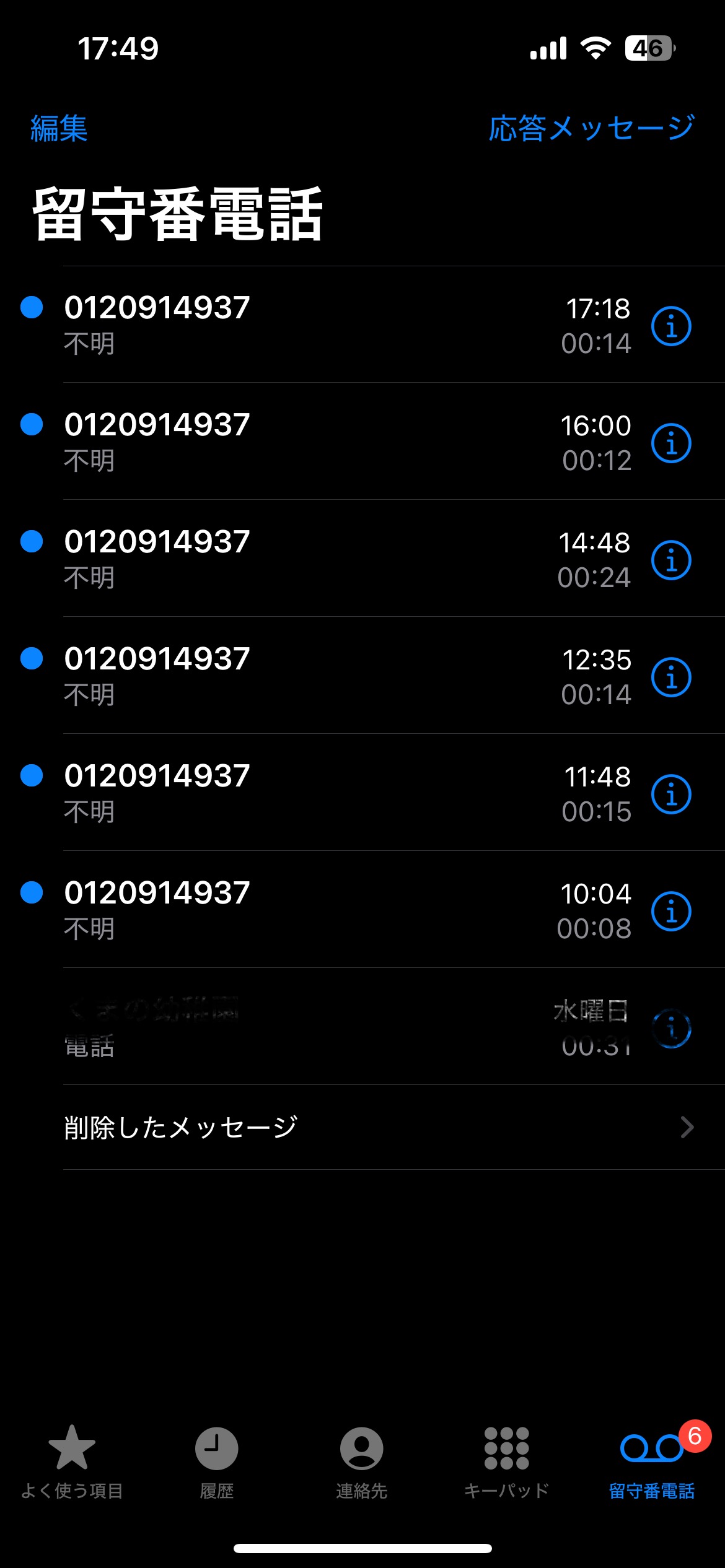Play the 12:35 voicemail from 0120914937
The height and width of the screenshot is (1568, 725).
[362, 676]
